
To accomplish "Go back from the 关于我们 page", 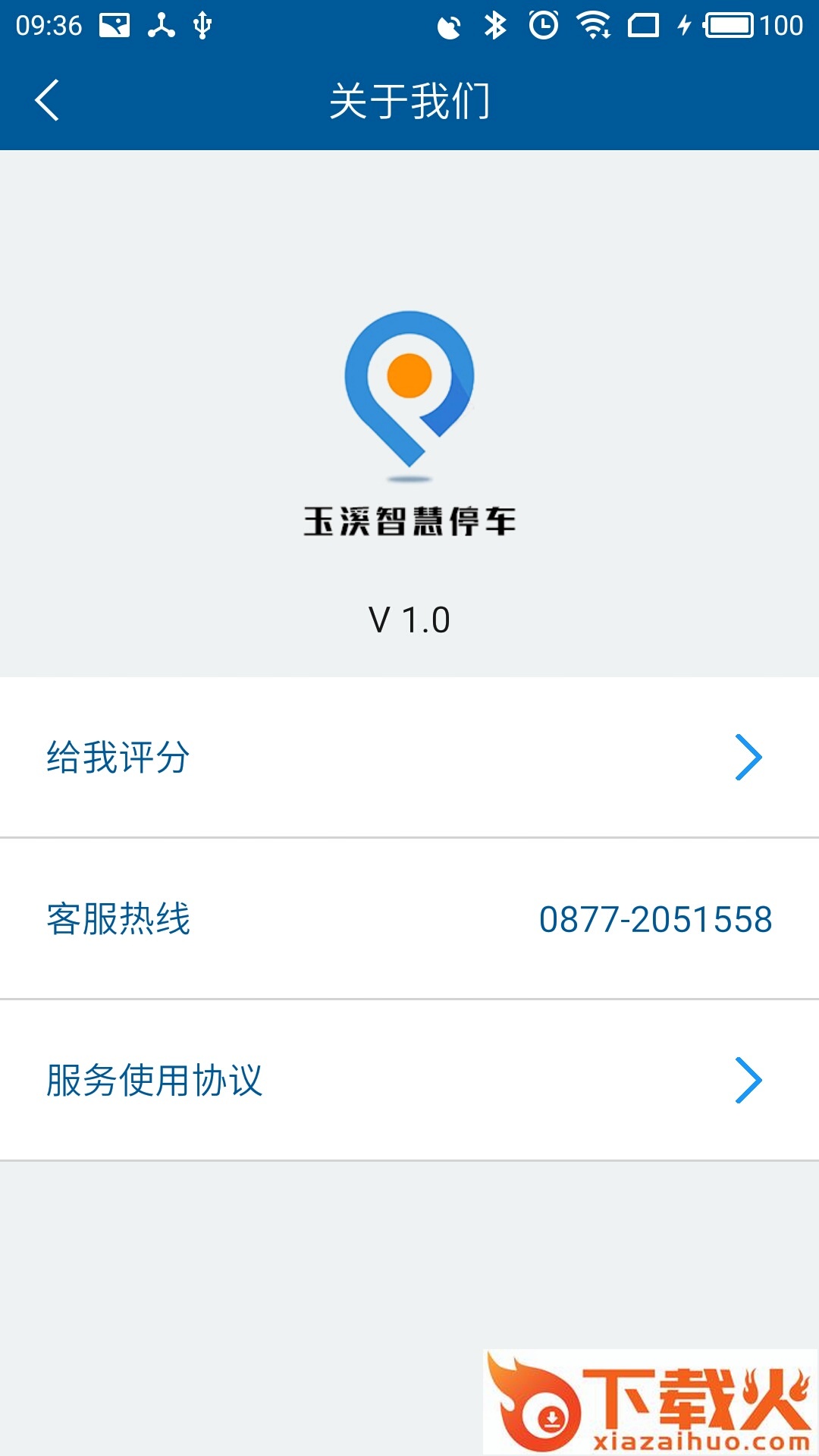I will tap(47, 100).
